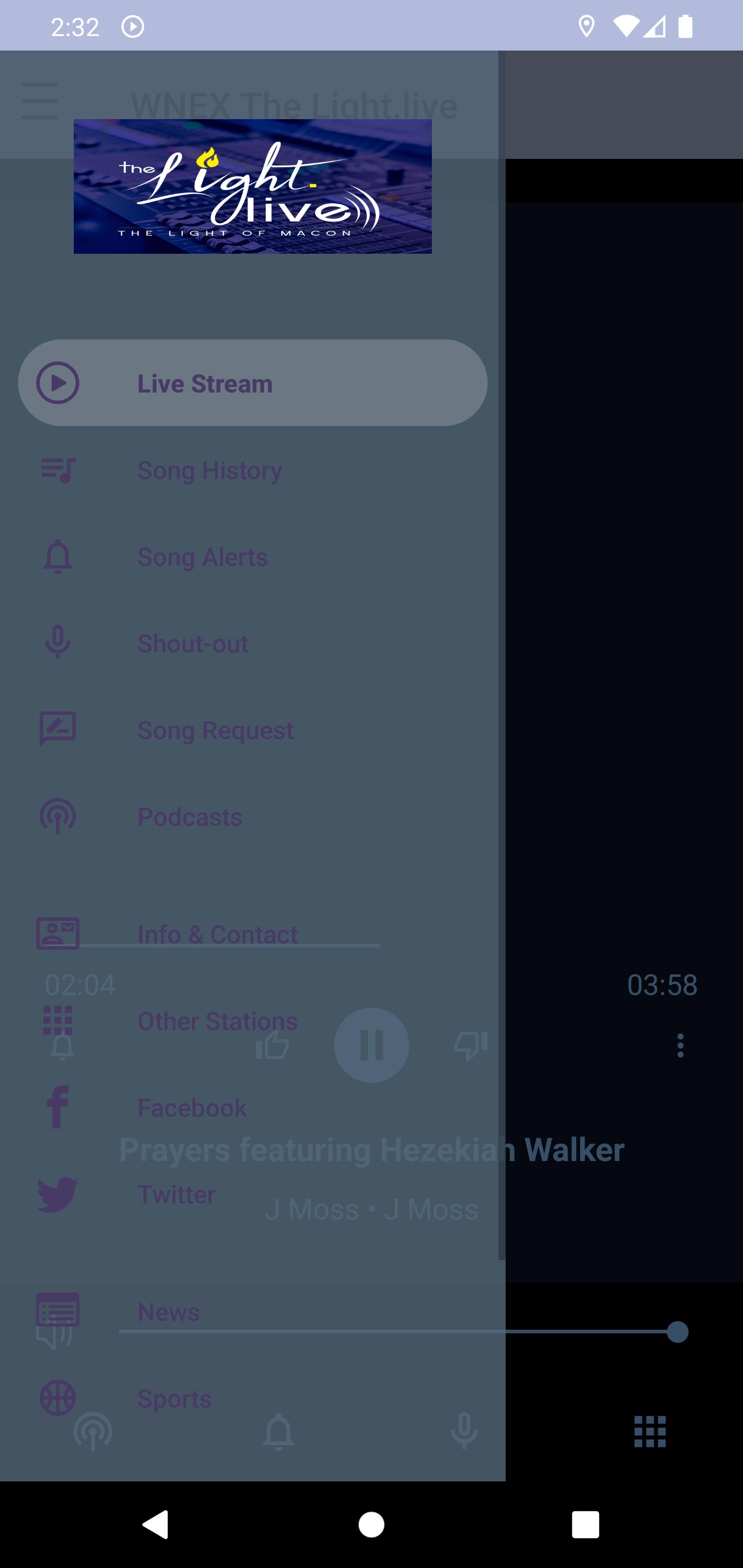Screen dimensions: 743x1568
Task: Go to Shout-out
Action: [253, 643]
